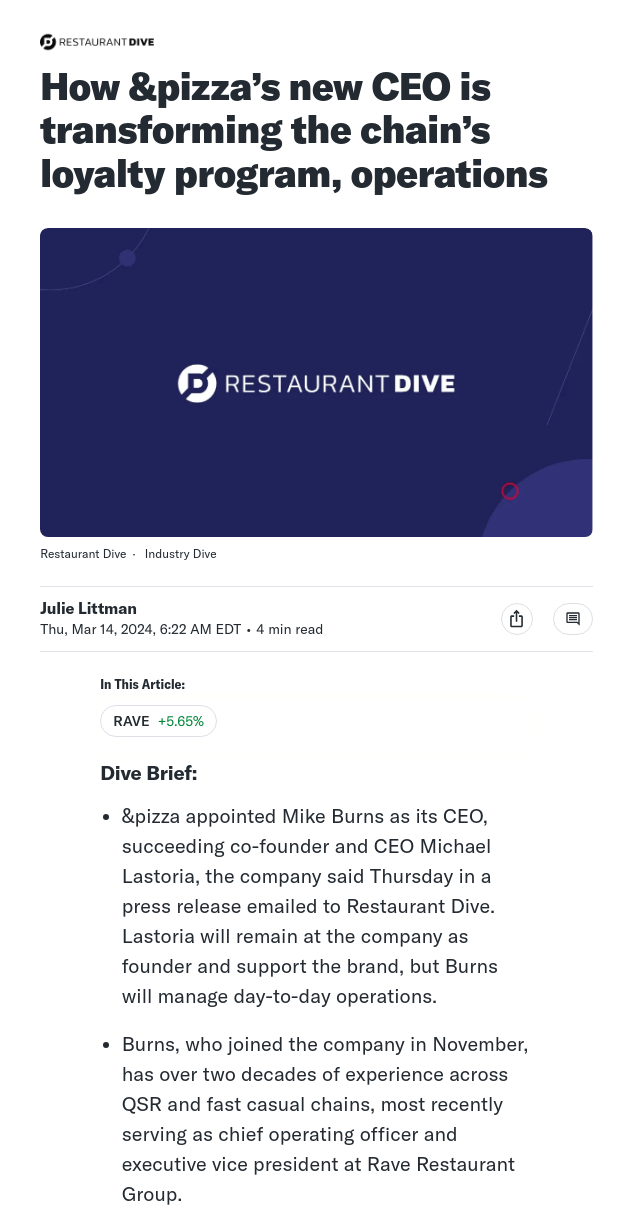Open the Restaurant Dive logo at top
This screenshot has width=634, height=1223.
tap(97, 42)
